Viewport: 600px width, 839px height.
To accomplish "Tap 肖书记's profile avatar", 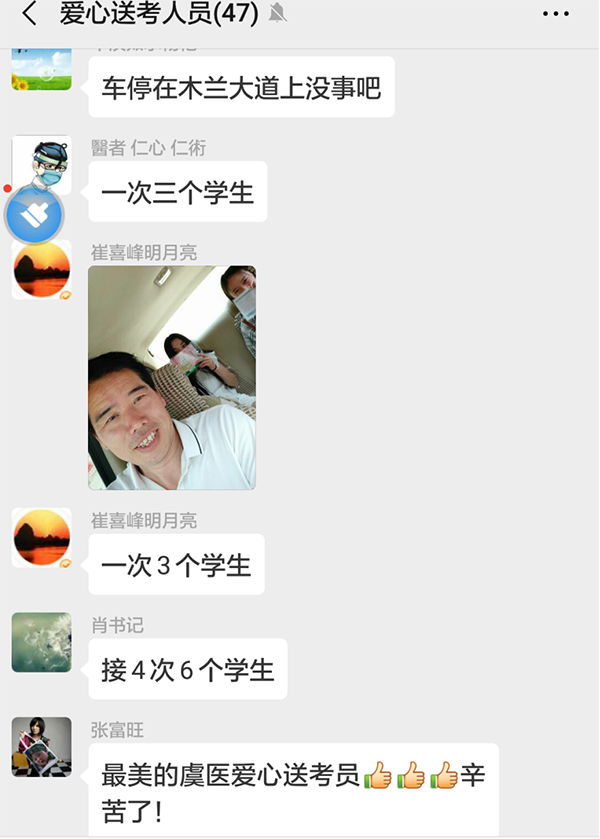I will [x=42, y=642].
